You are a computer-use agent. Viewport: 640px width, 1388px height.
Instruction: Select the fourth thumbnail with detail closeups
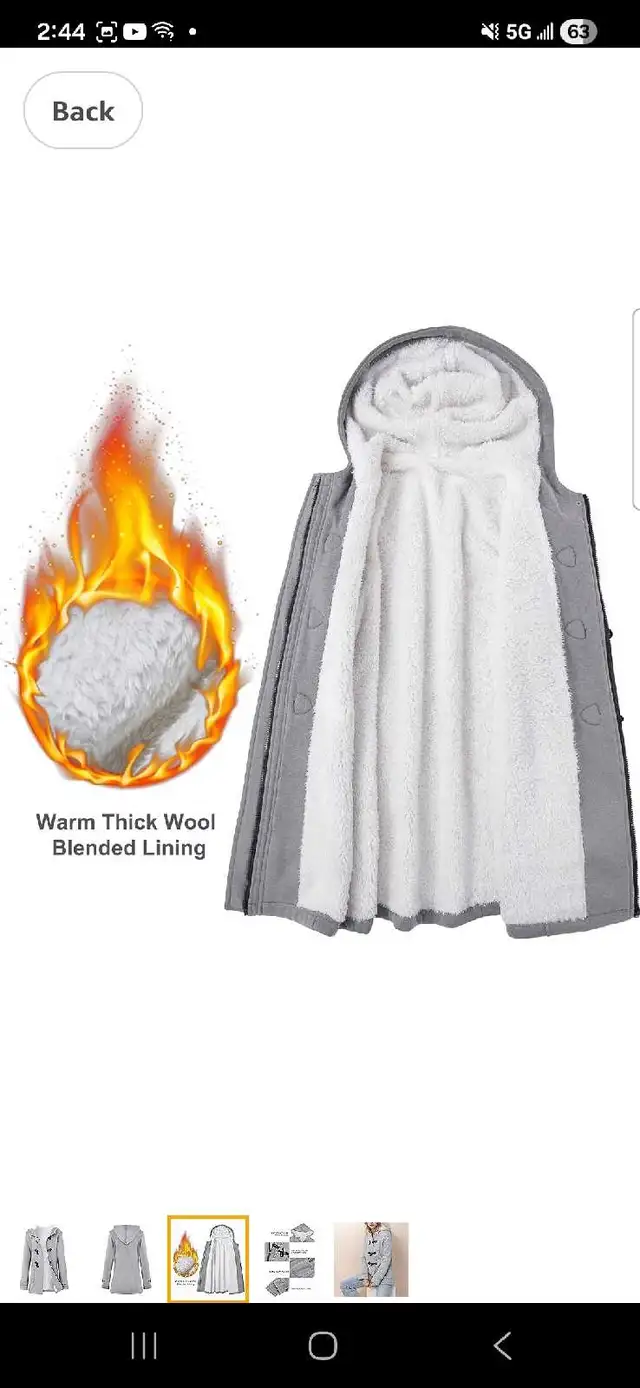(x=290, y=1258)
